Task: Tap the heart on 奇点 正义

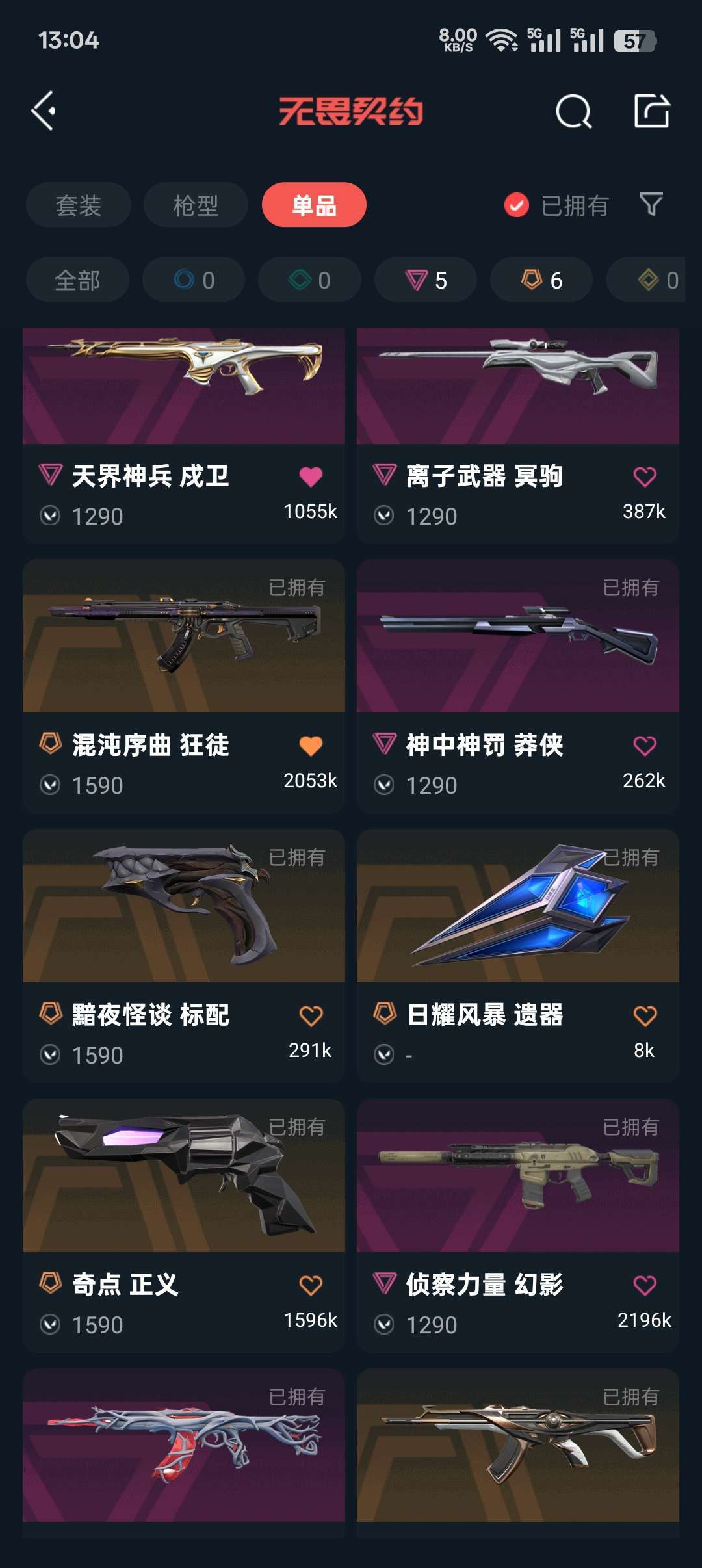Action: (x=311, y=1285)
